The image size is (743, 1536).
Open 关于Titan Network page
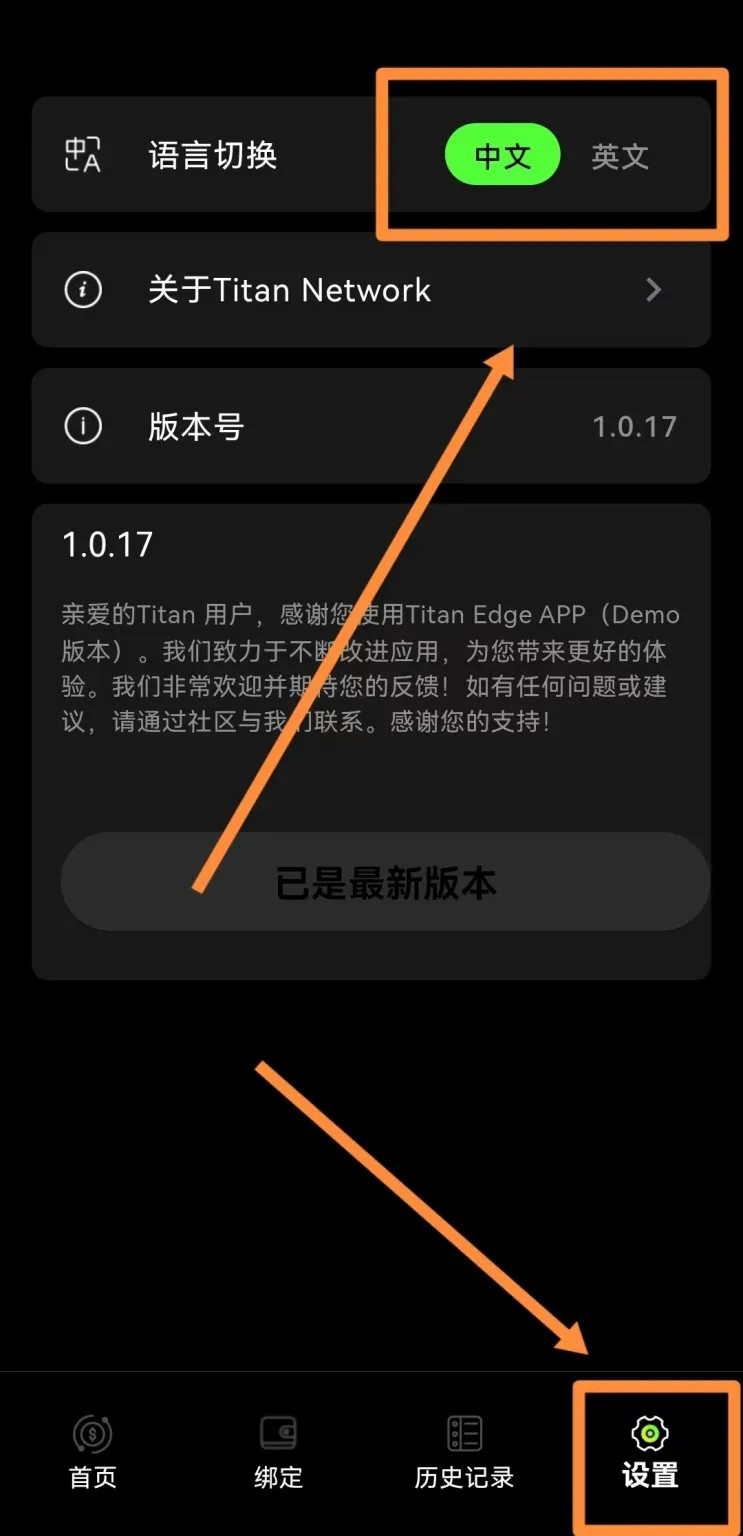[371, 290]
